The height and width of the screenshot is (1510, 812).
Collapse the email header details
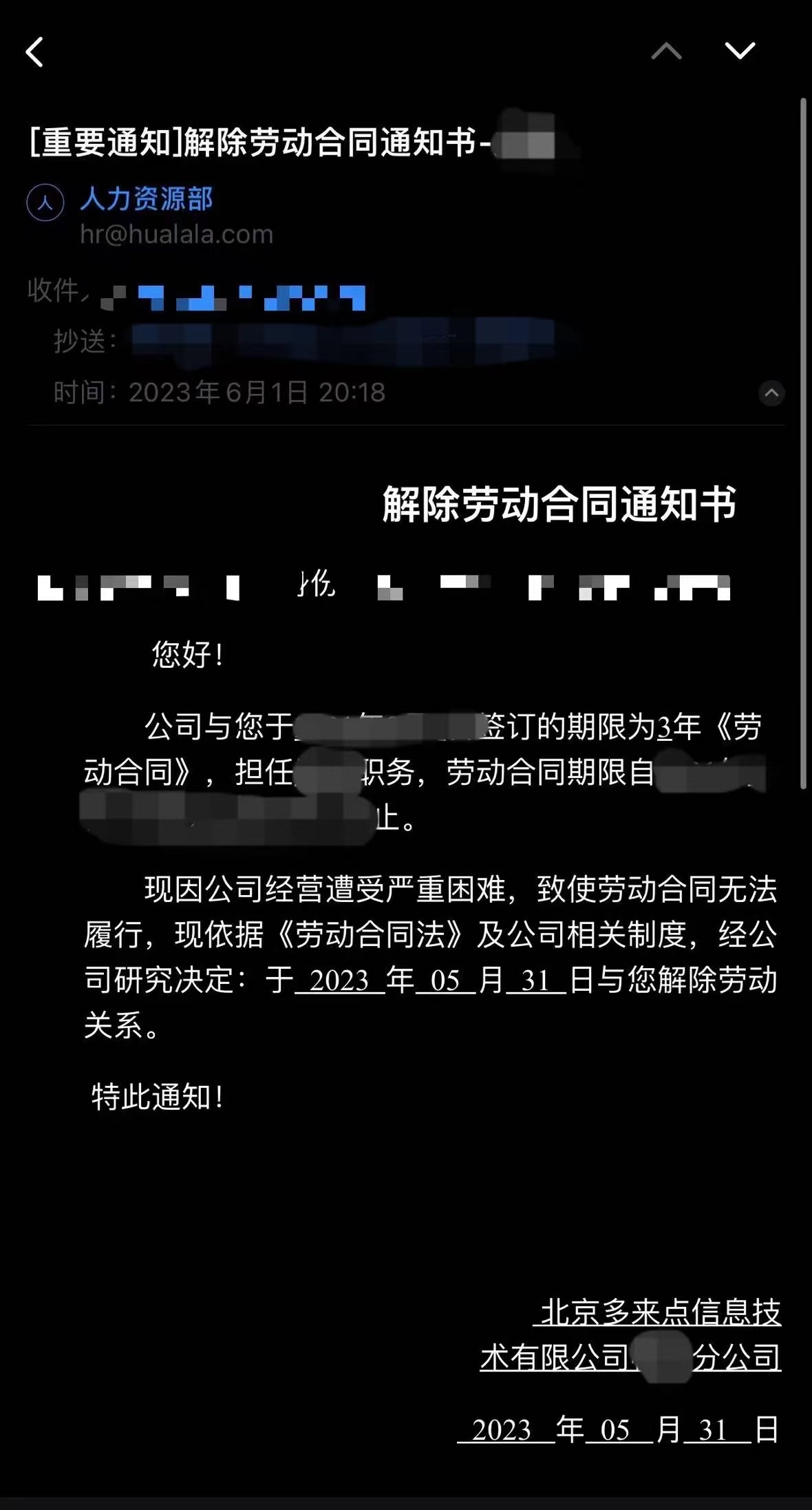pos(771,393)
